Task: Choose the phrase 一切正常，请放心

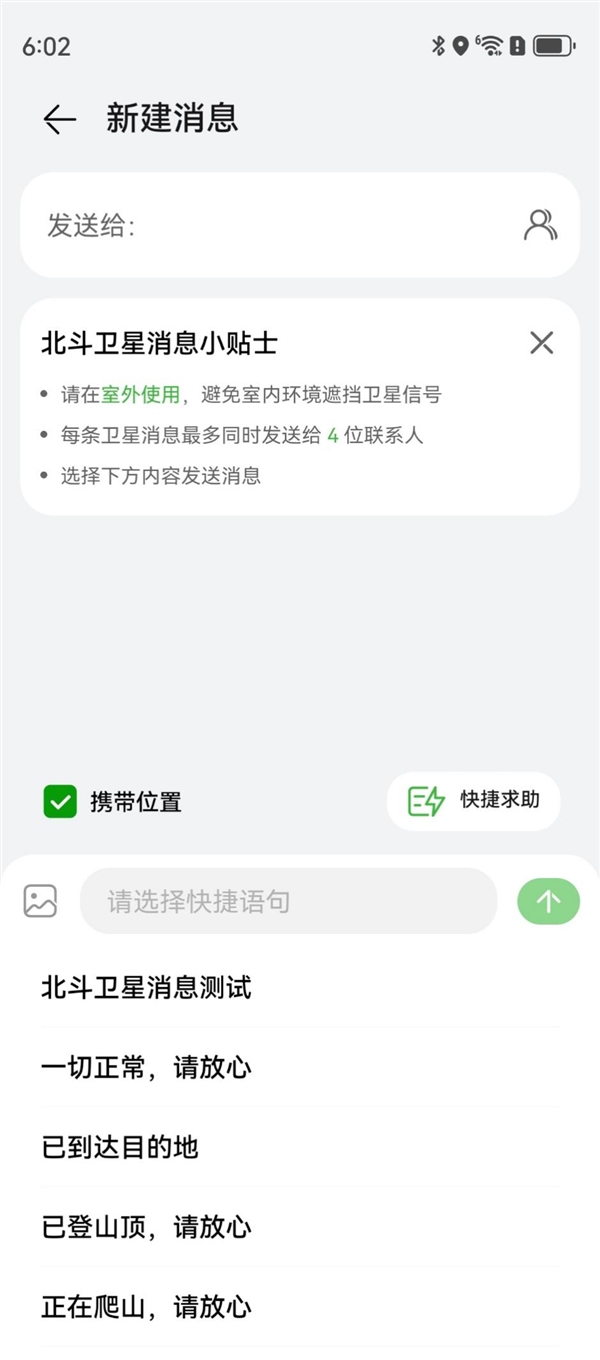Action: [147, 1067]
